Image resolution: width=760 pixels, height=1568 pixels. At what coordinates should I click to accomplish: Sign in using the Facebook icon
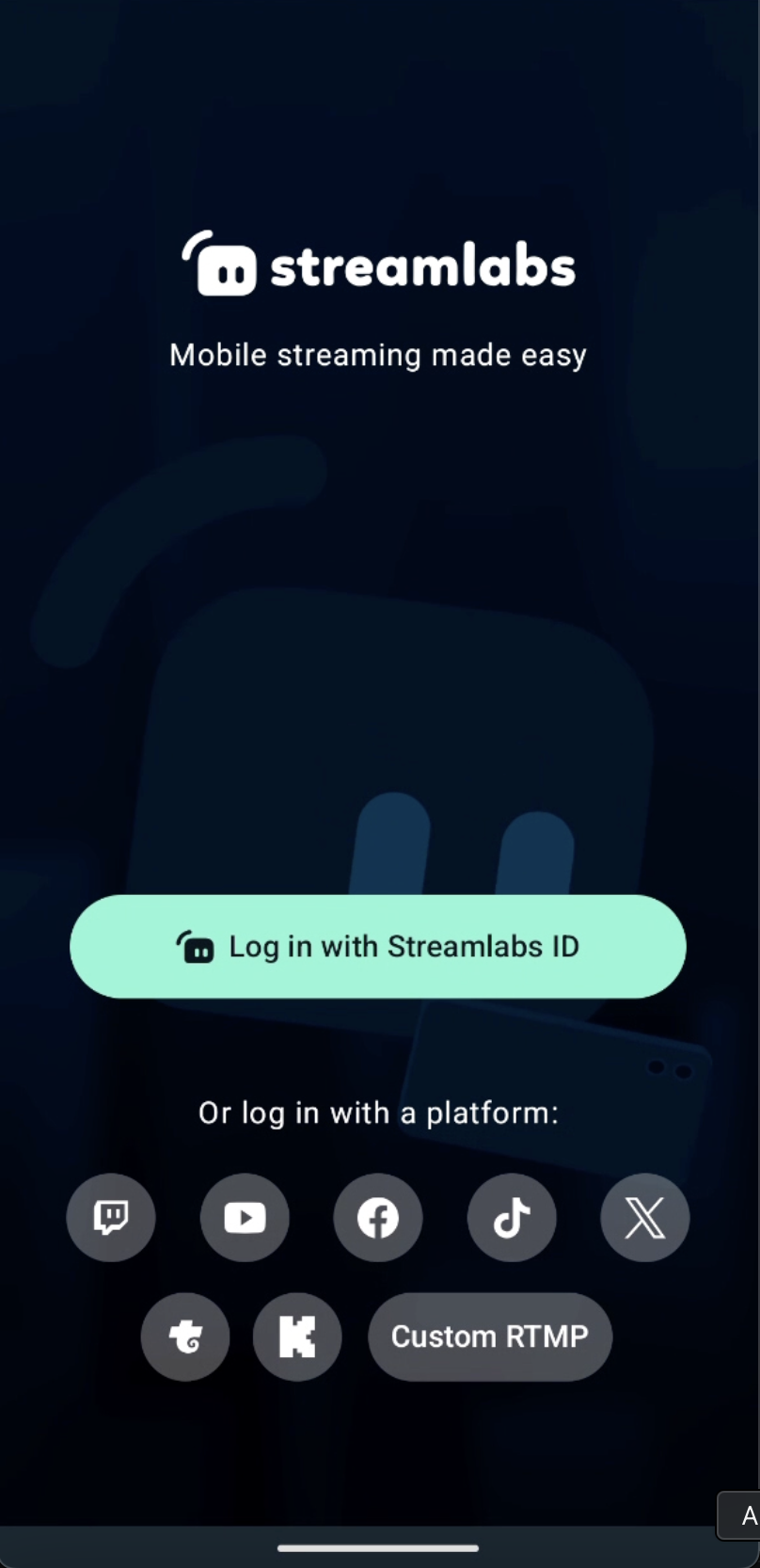pos(378,1217)
